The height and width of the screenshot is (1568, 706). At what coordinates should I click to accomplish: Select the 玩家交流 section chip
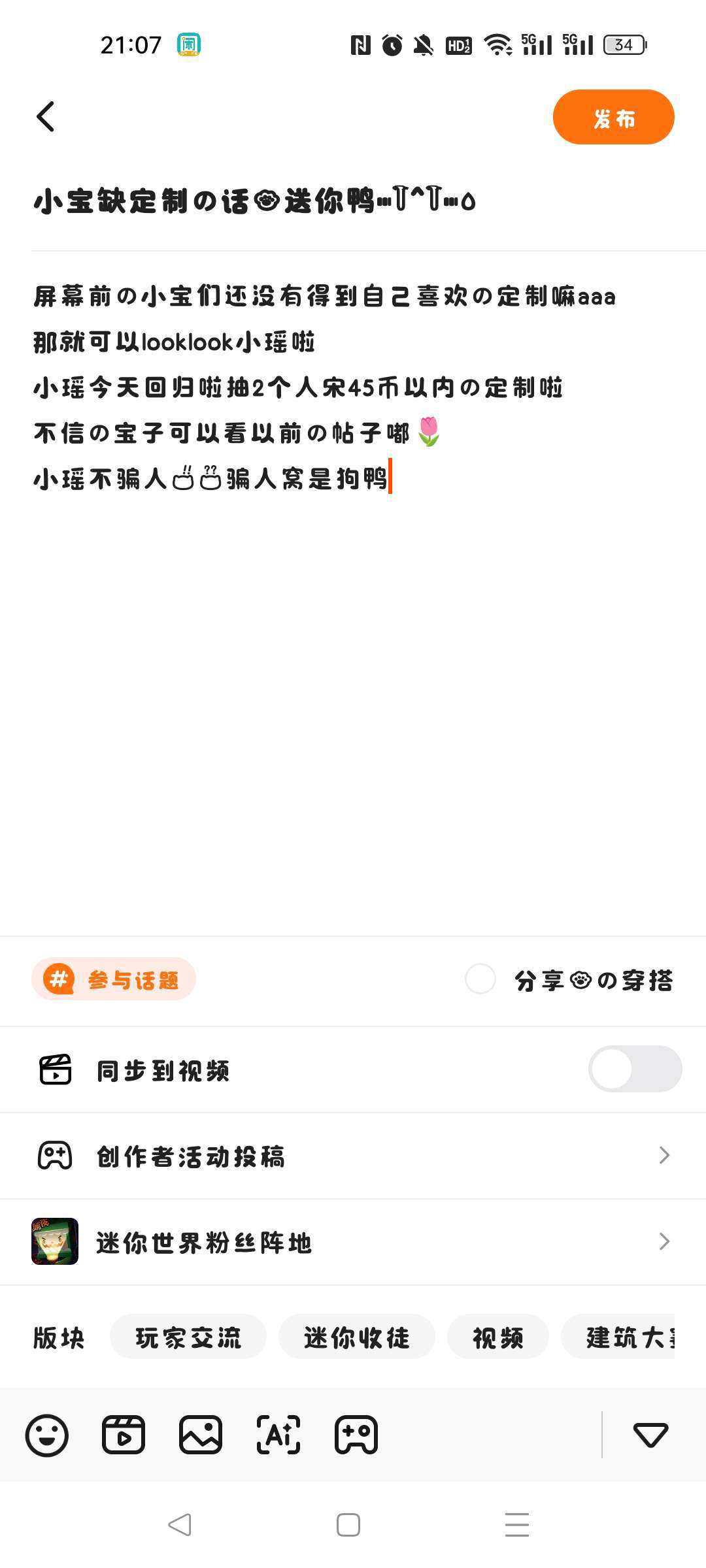pyautogui.click(x=188, y=1337)
